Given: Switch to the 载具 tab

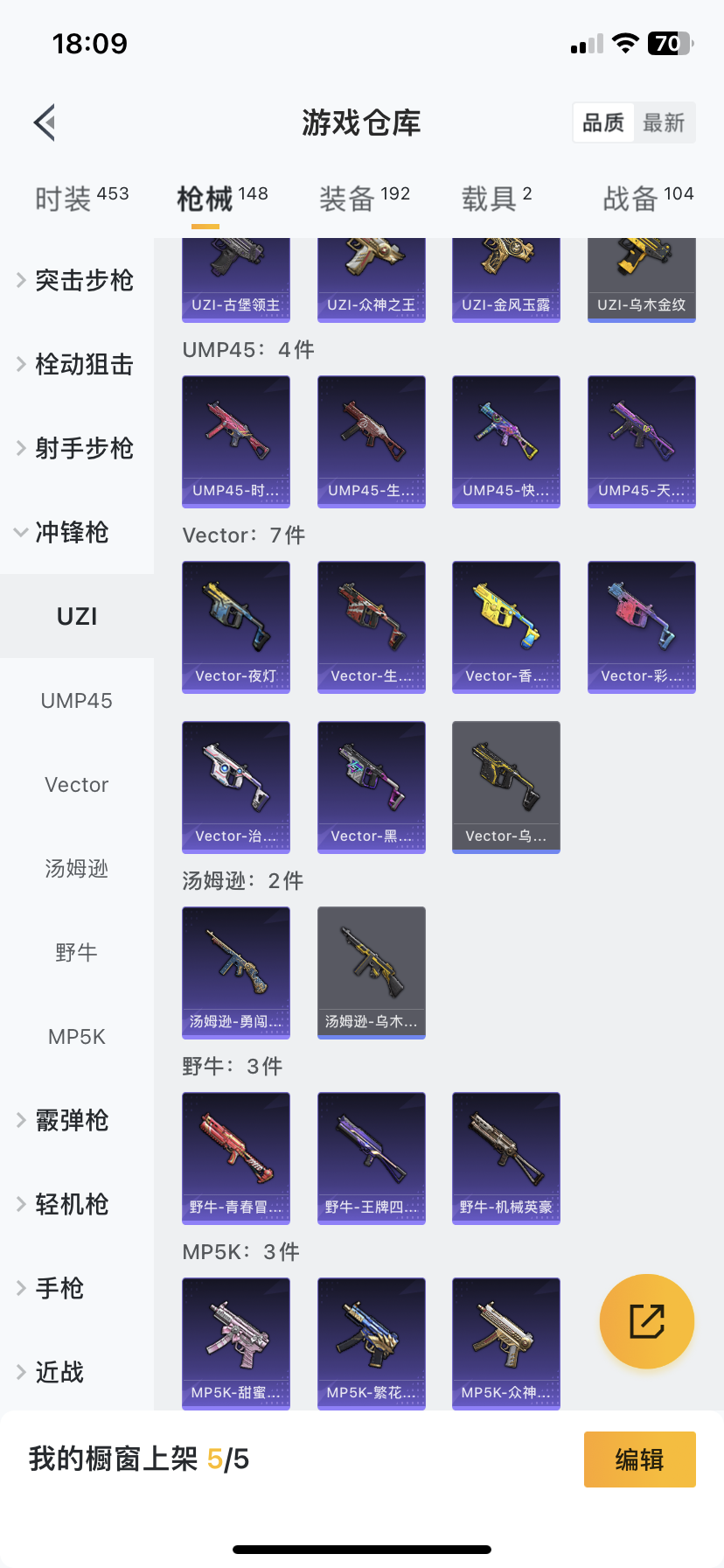Looking at the screenshot, I should [496, 199].
